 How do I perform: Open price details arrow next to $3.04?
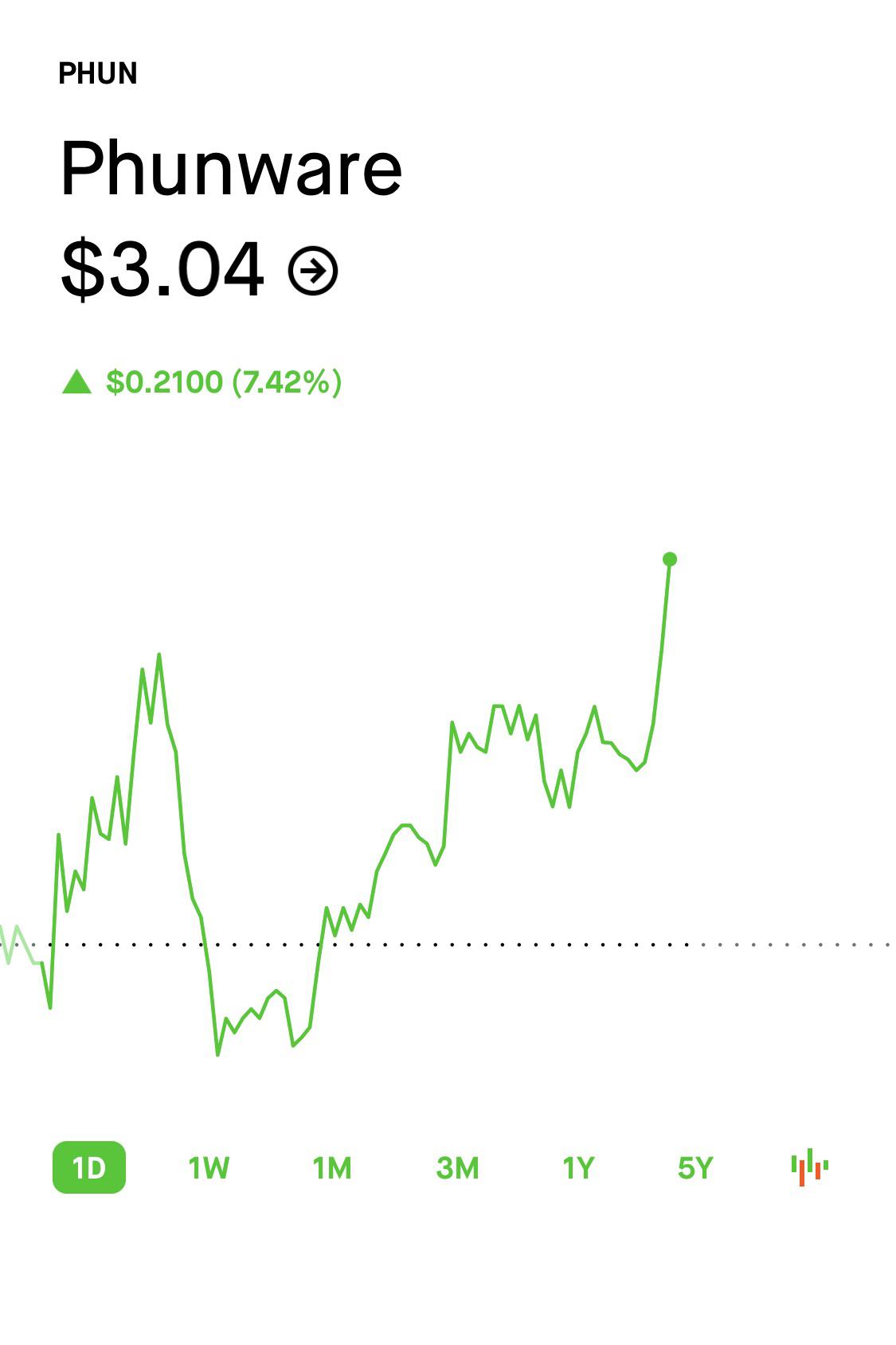[312, 272]
